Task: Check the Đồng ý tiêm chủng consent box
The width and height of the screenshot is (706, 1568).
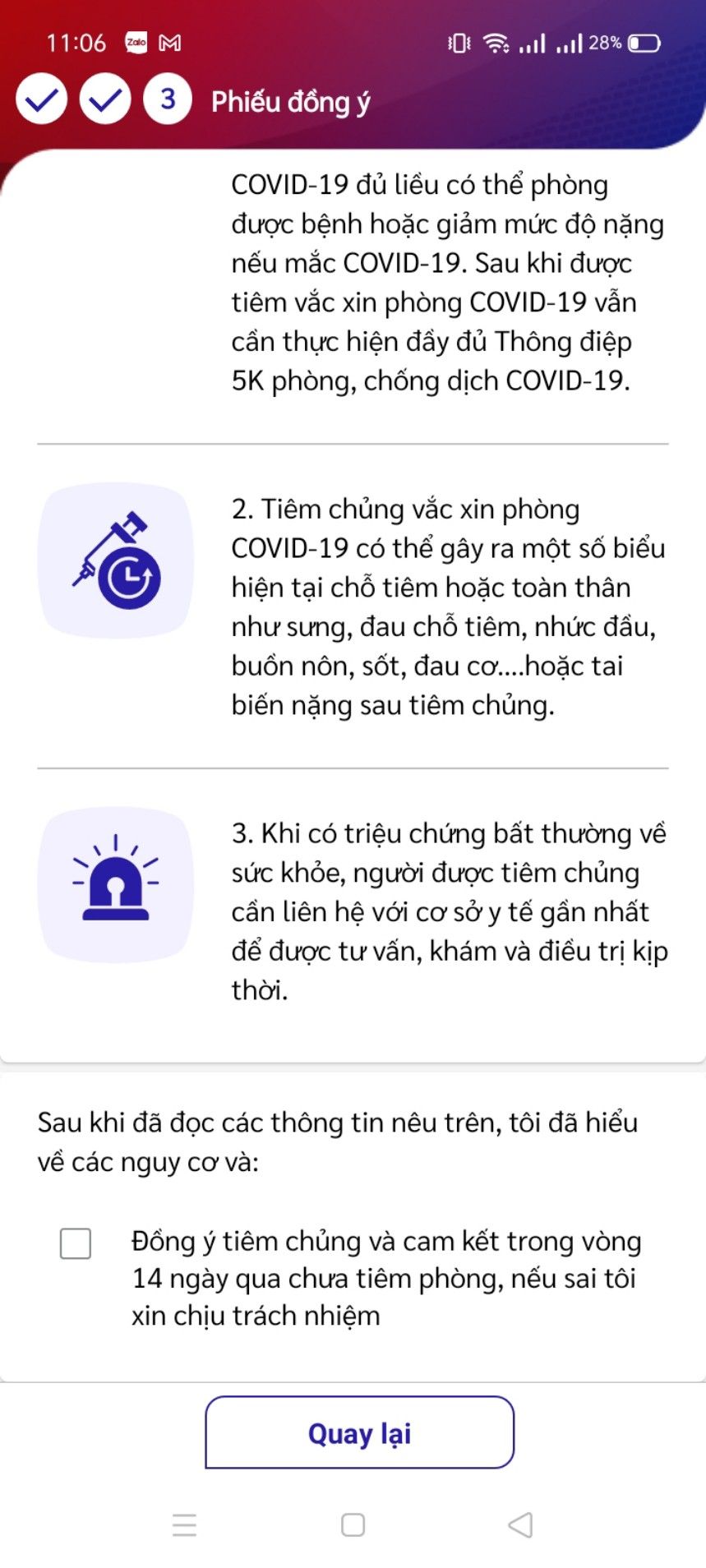Action: coord(76,1243)
